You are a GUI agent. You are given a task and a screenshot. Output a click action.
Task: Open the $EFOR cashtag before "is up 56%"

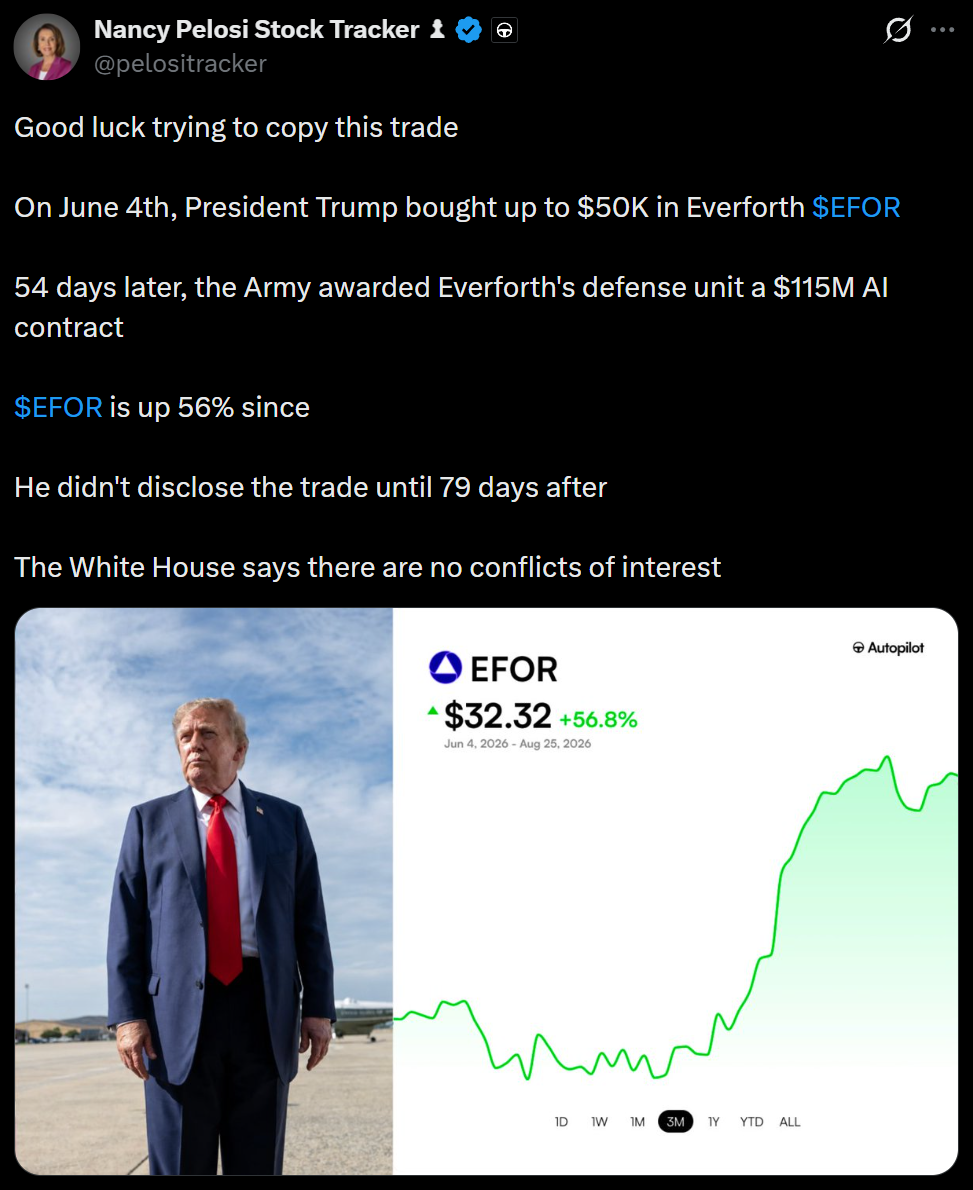coord(58,408)
